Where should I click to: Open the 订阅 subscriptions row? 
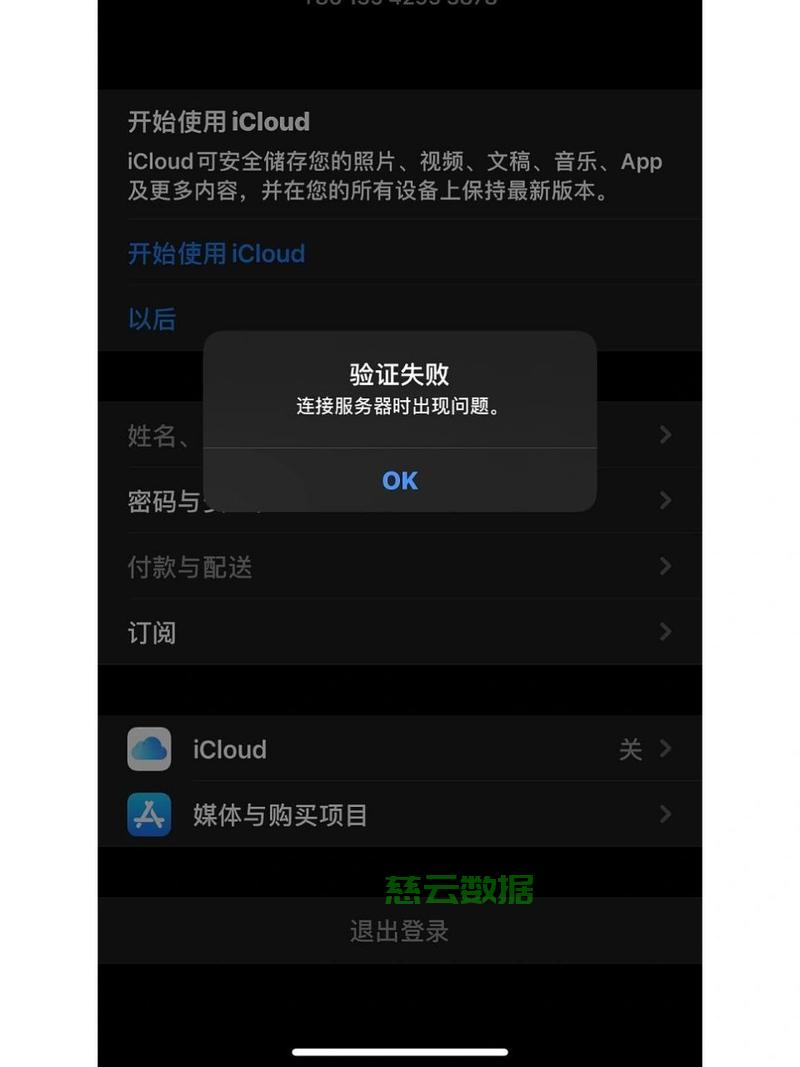[399, 632]
